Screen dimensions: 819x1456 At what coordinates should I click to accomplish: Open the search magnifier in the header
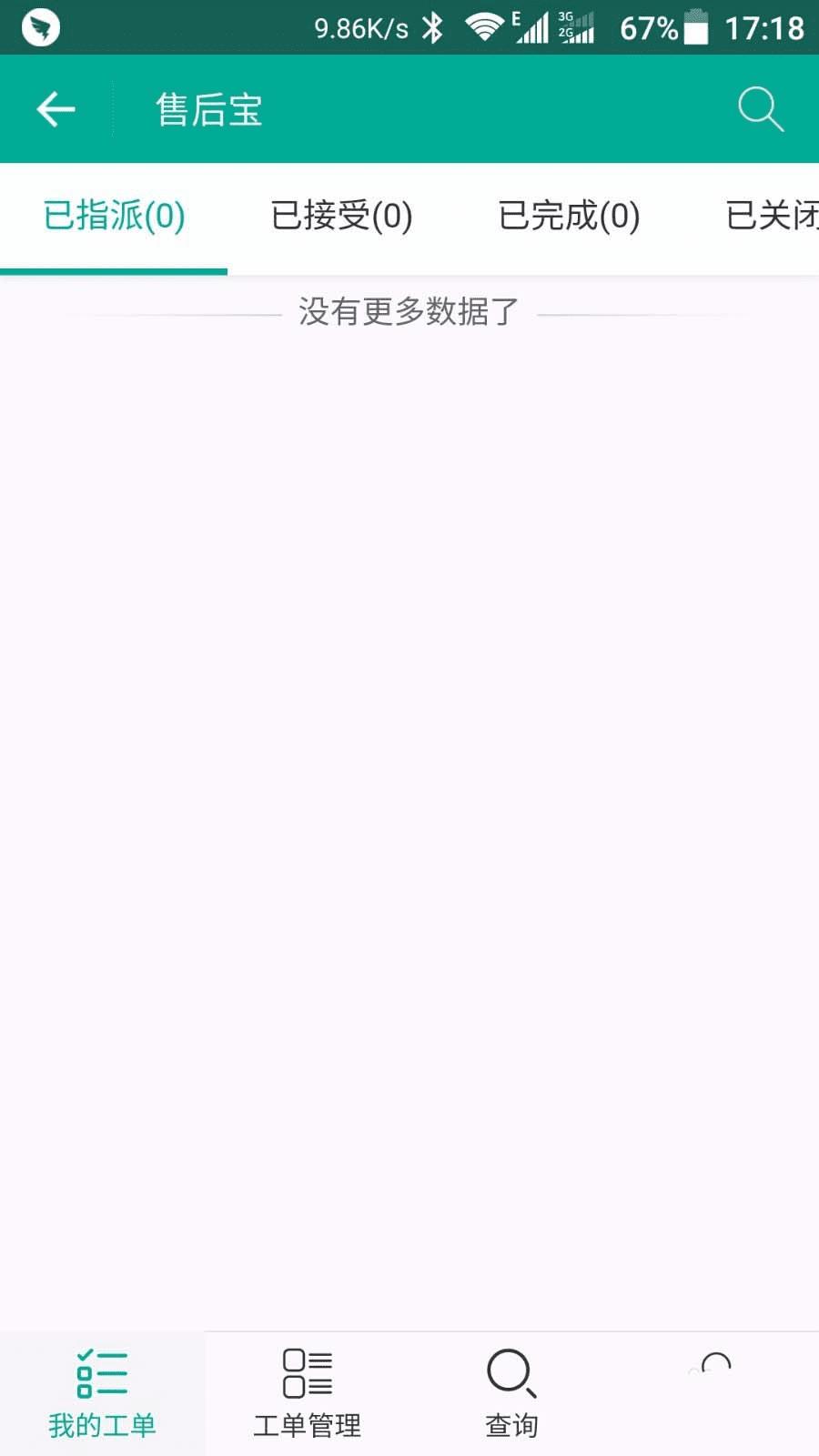(x=760, y=109)
